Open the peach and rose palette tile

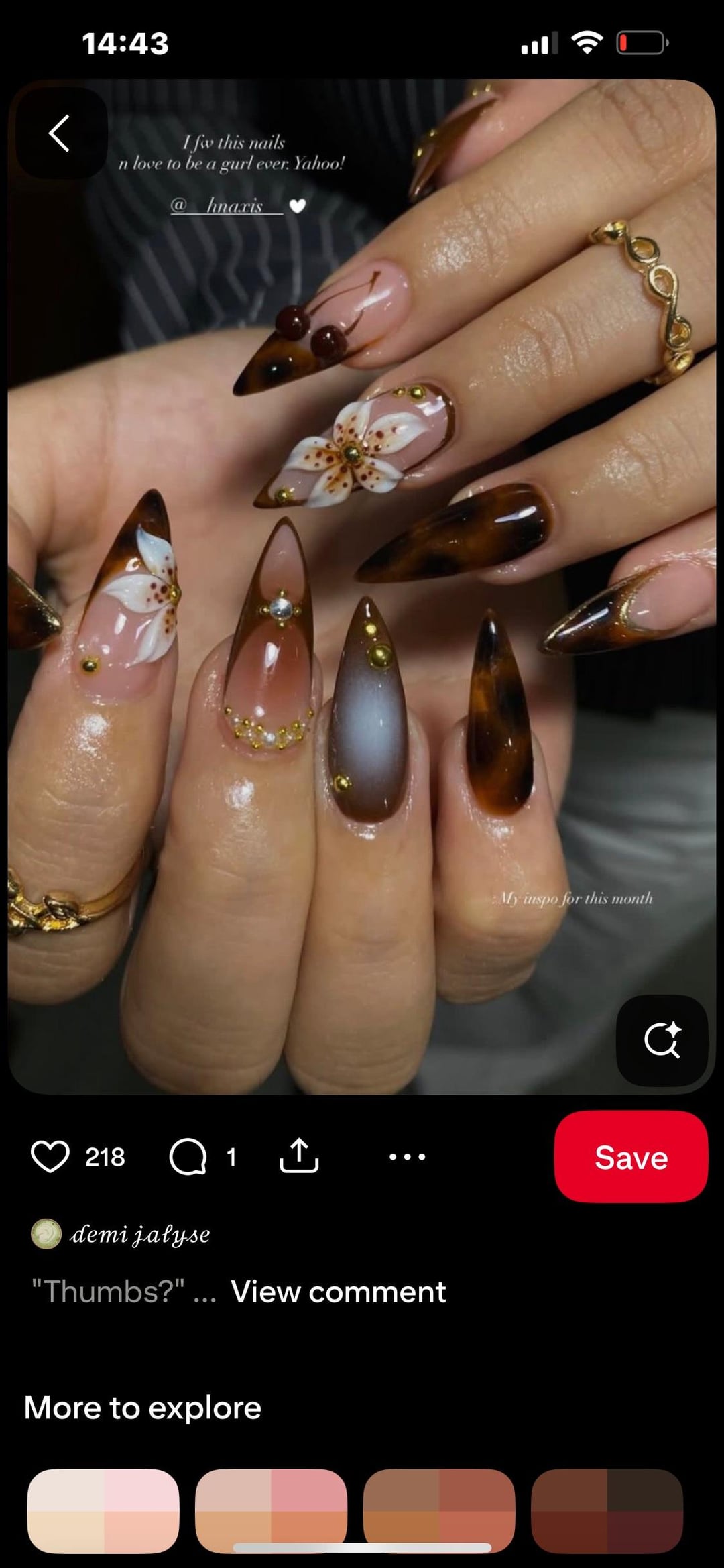[x=271, y=1510]
